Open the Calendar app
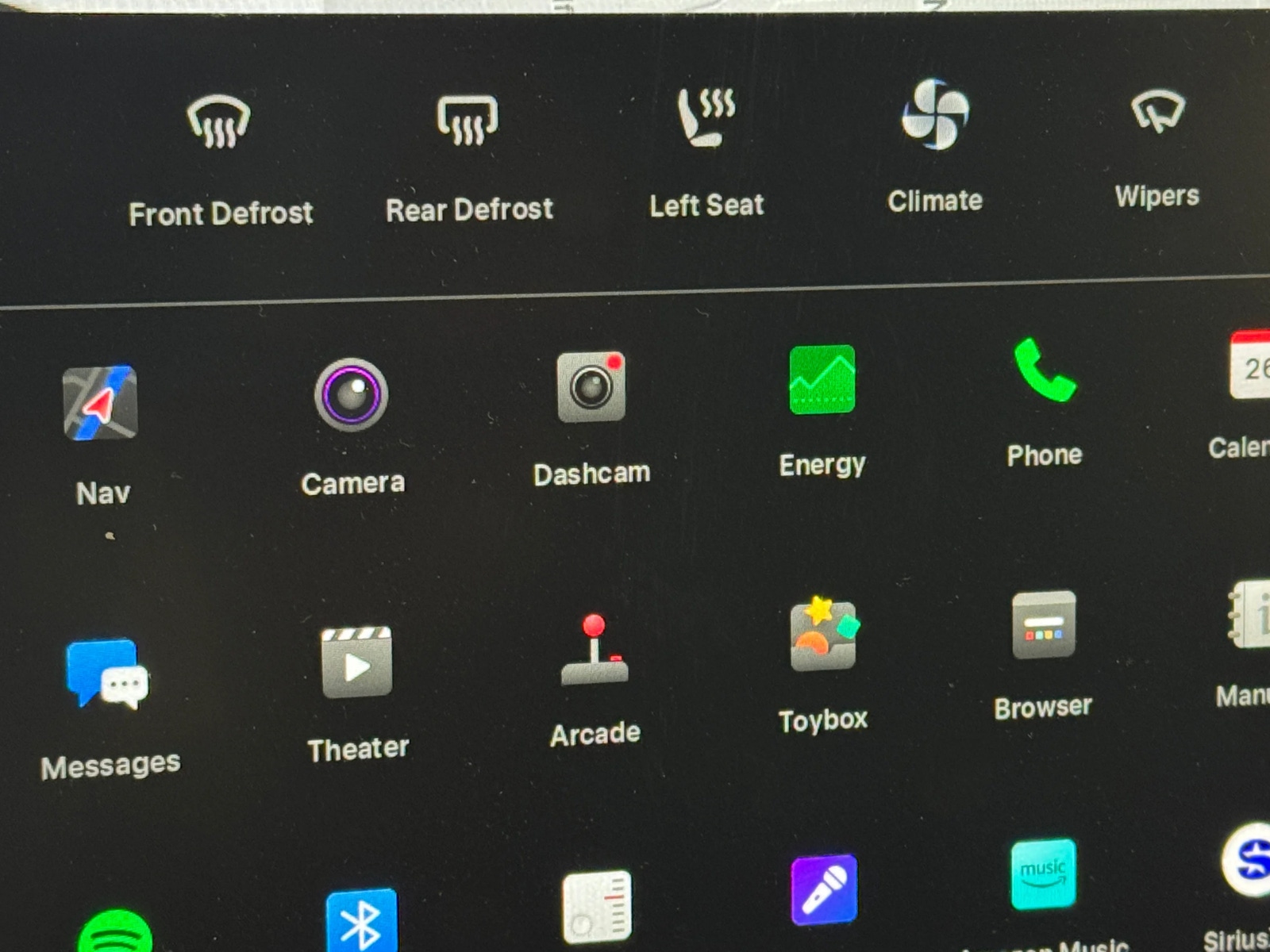 click(x=1250, y=365)
